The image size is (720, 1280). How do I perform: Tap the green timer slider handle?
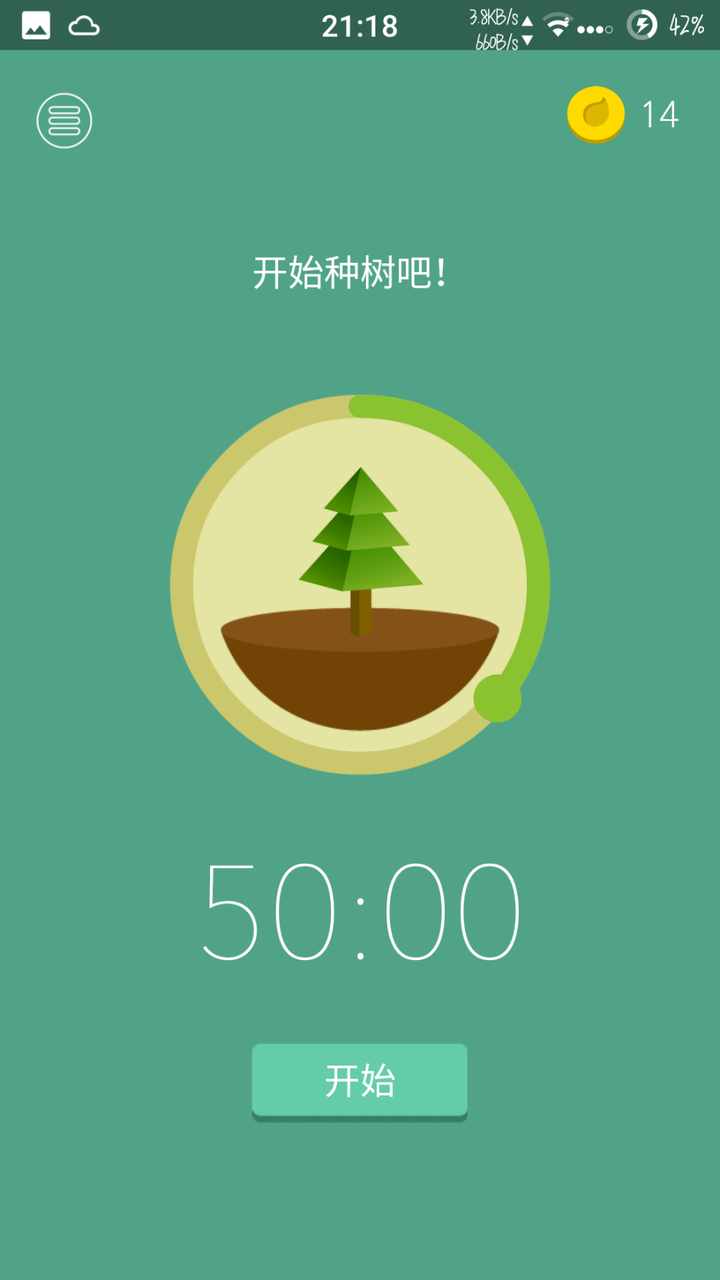[x=497, y=698]
